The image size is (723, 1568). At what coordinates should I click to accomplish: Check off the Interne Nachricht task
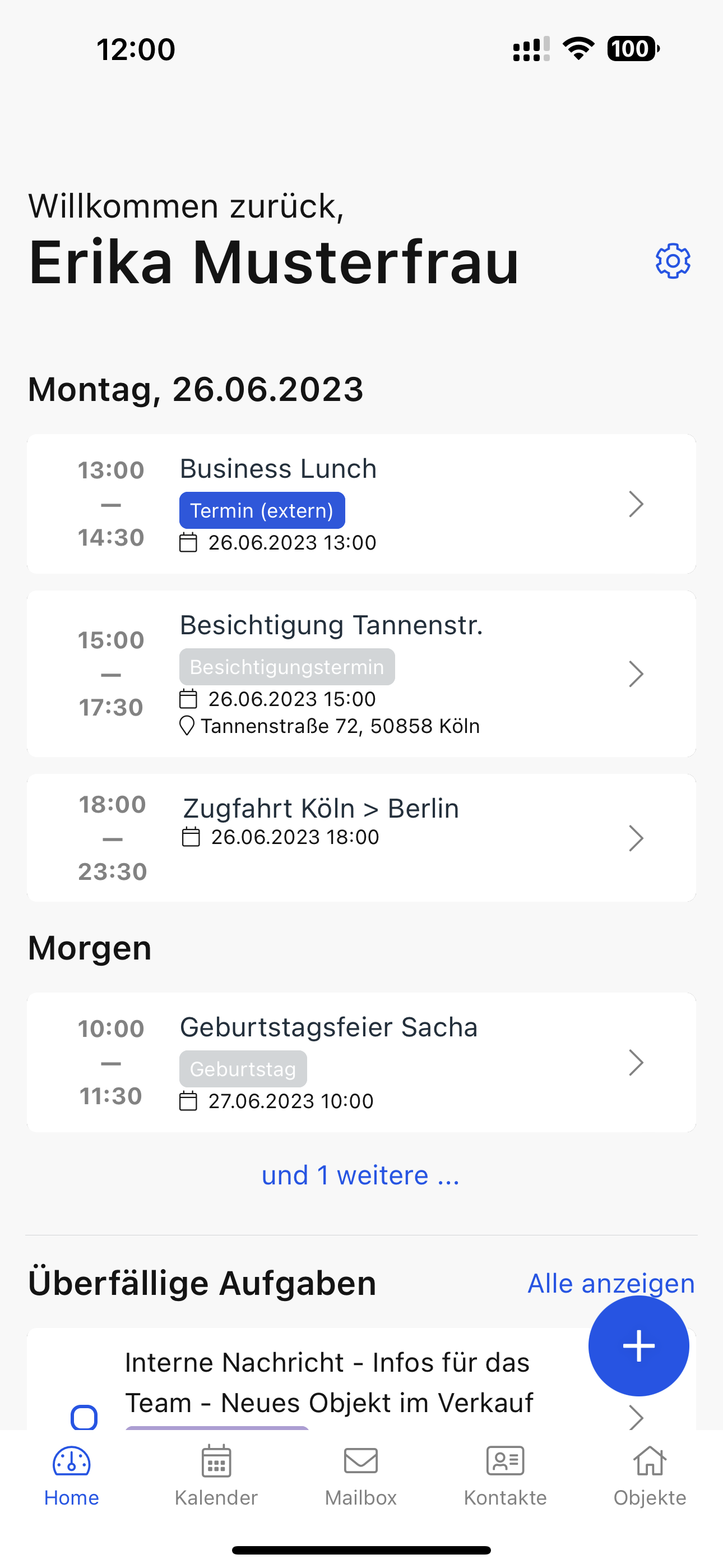point(84,1417)
